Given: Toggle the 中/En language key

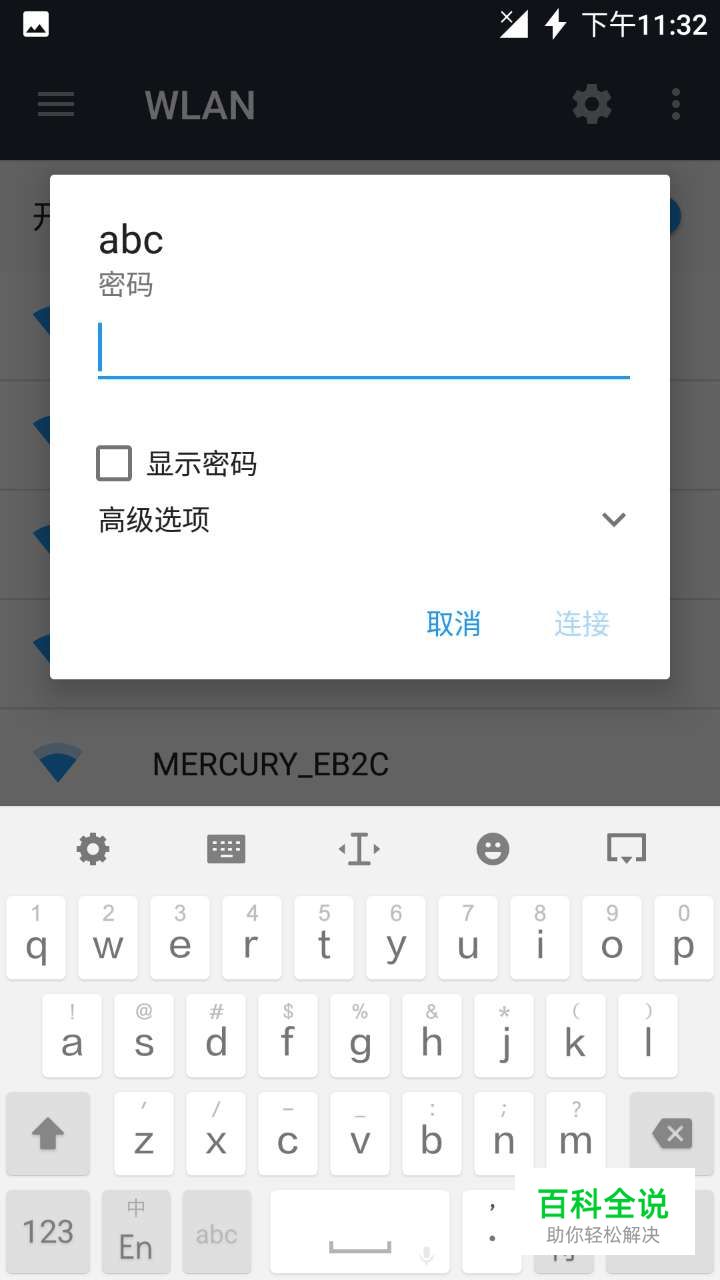Looking at the screenshot, I should [x=136, y=1231].
